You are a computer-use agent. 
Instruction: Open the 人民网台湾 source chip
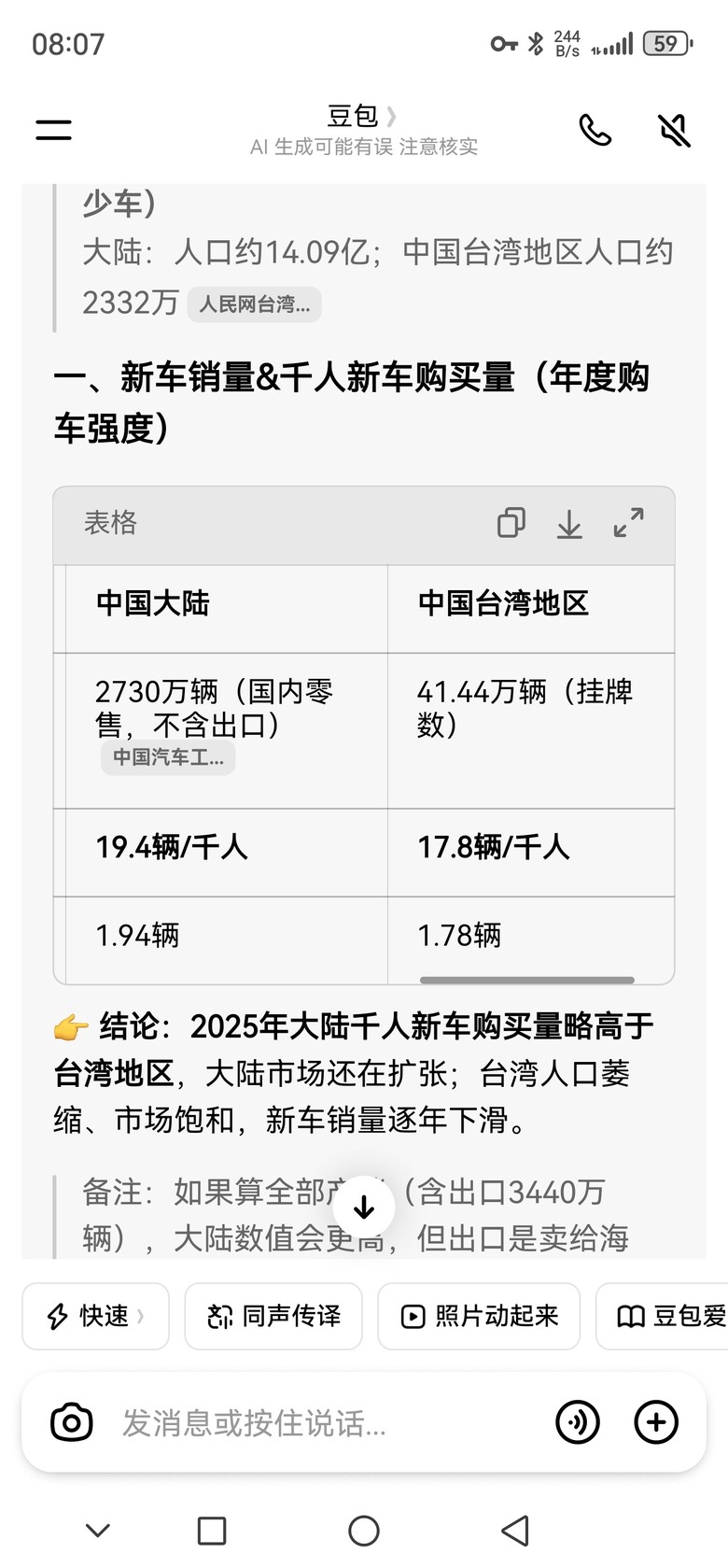click(254, 304)
